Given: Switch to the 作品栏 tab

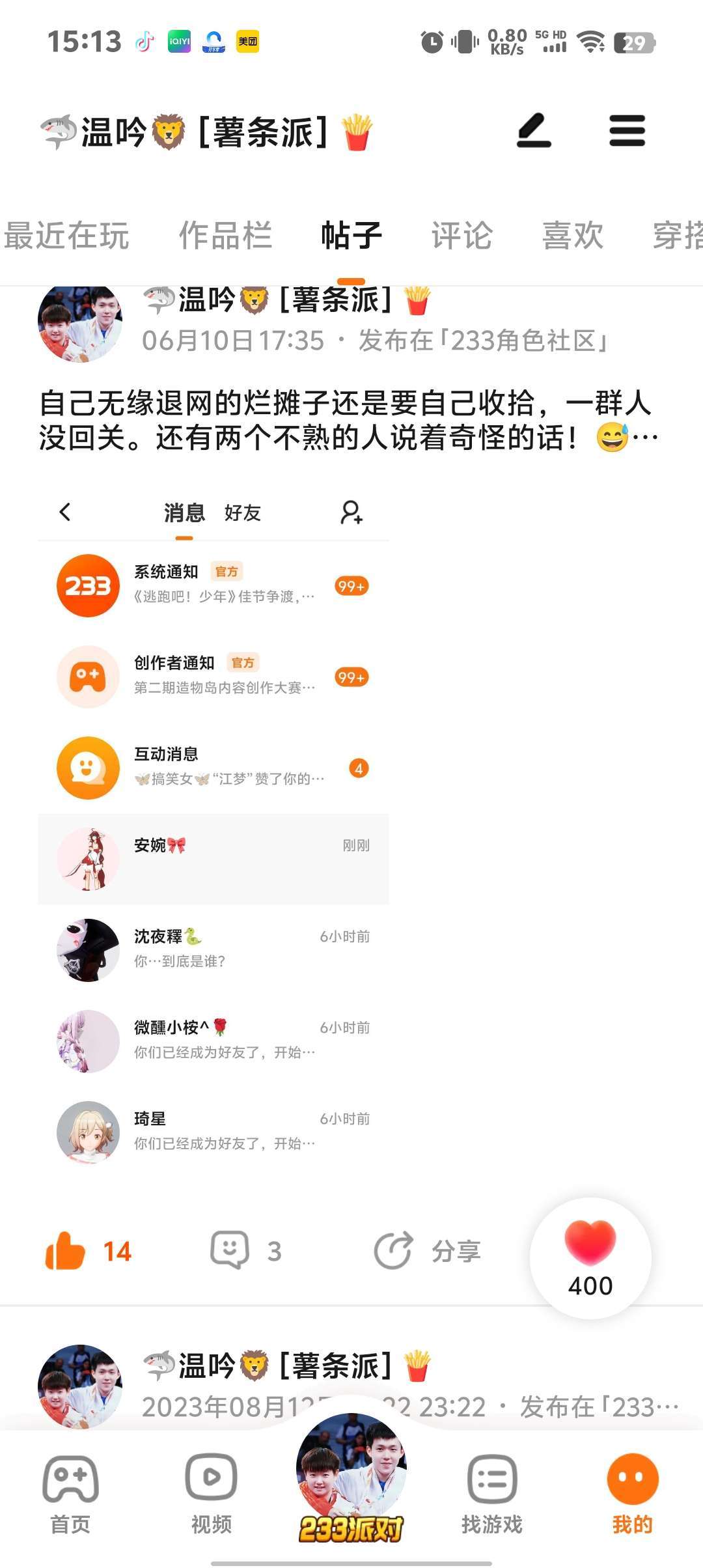Looking at the screenshot, I should pyautogui.click(x=225, y=235).
